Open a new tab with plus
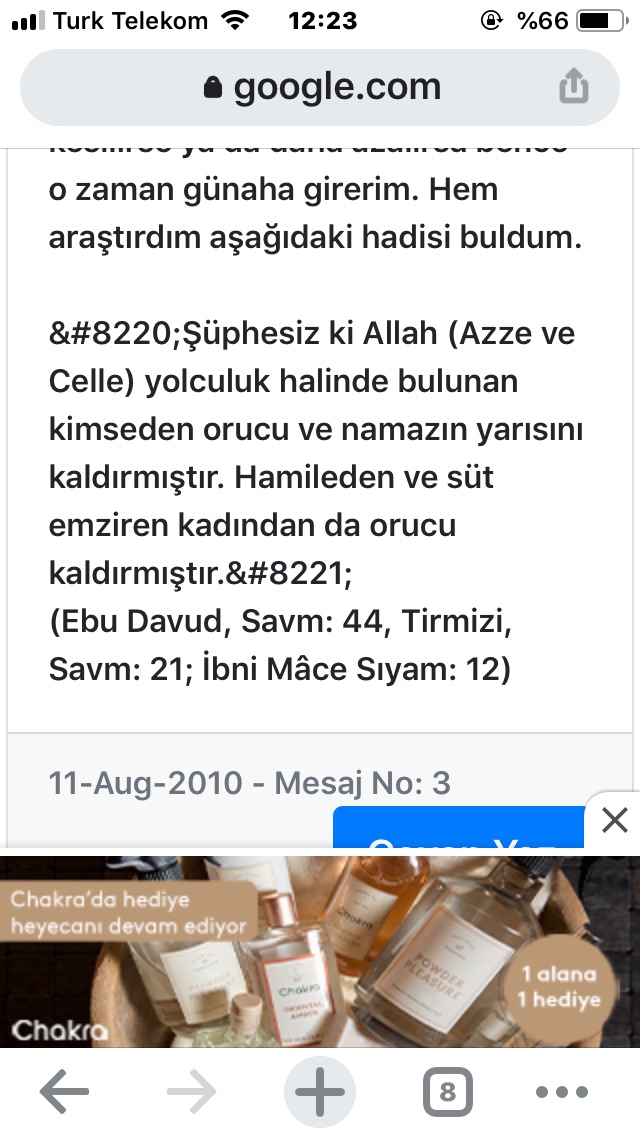This screenshot has width=640, height=1136. [x=320, y=1092]
